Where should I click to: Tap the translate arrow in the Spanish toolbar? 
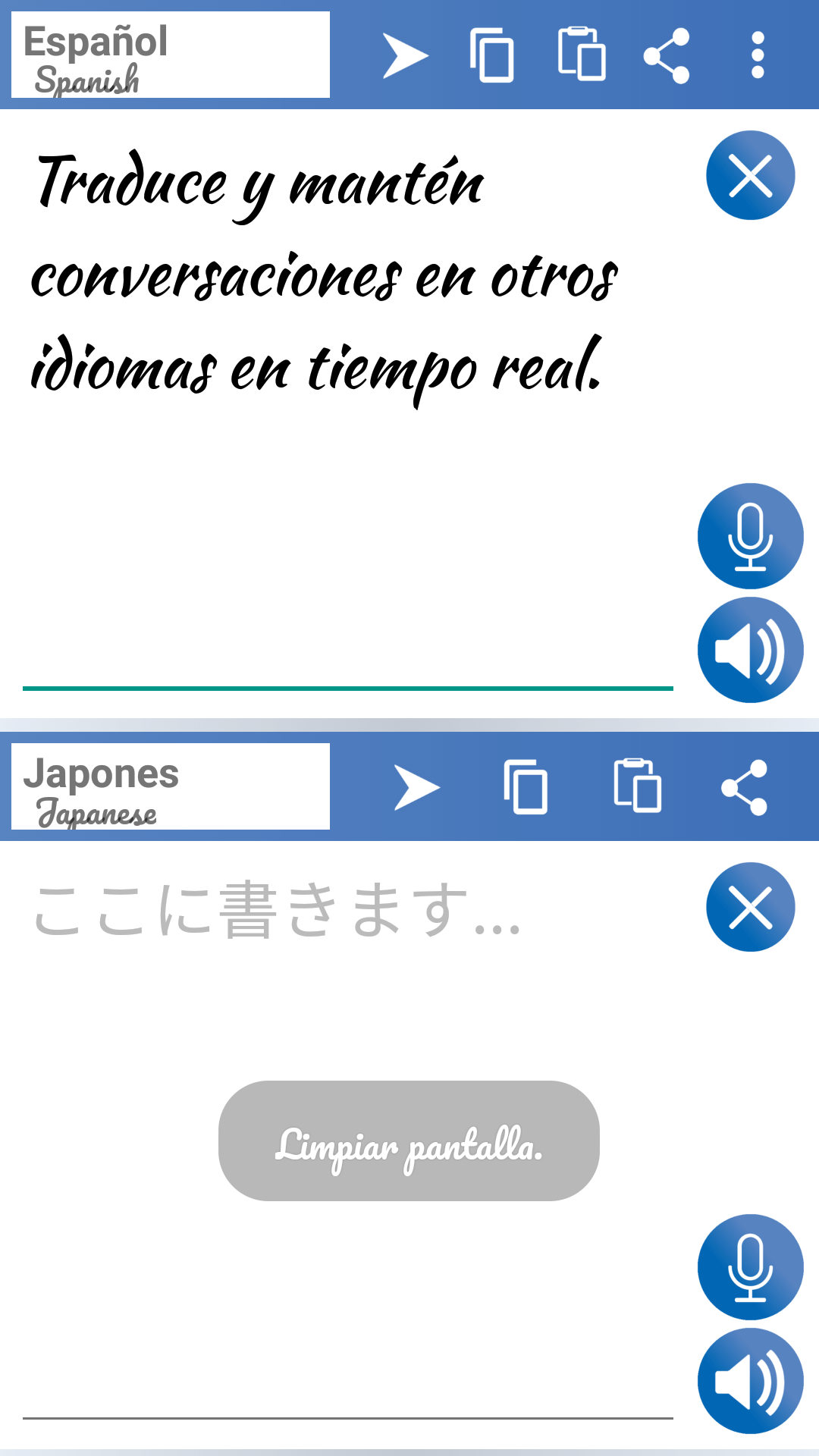pyautogui.click(x=406, y=55)
